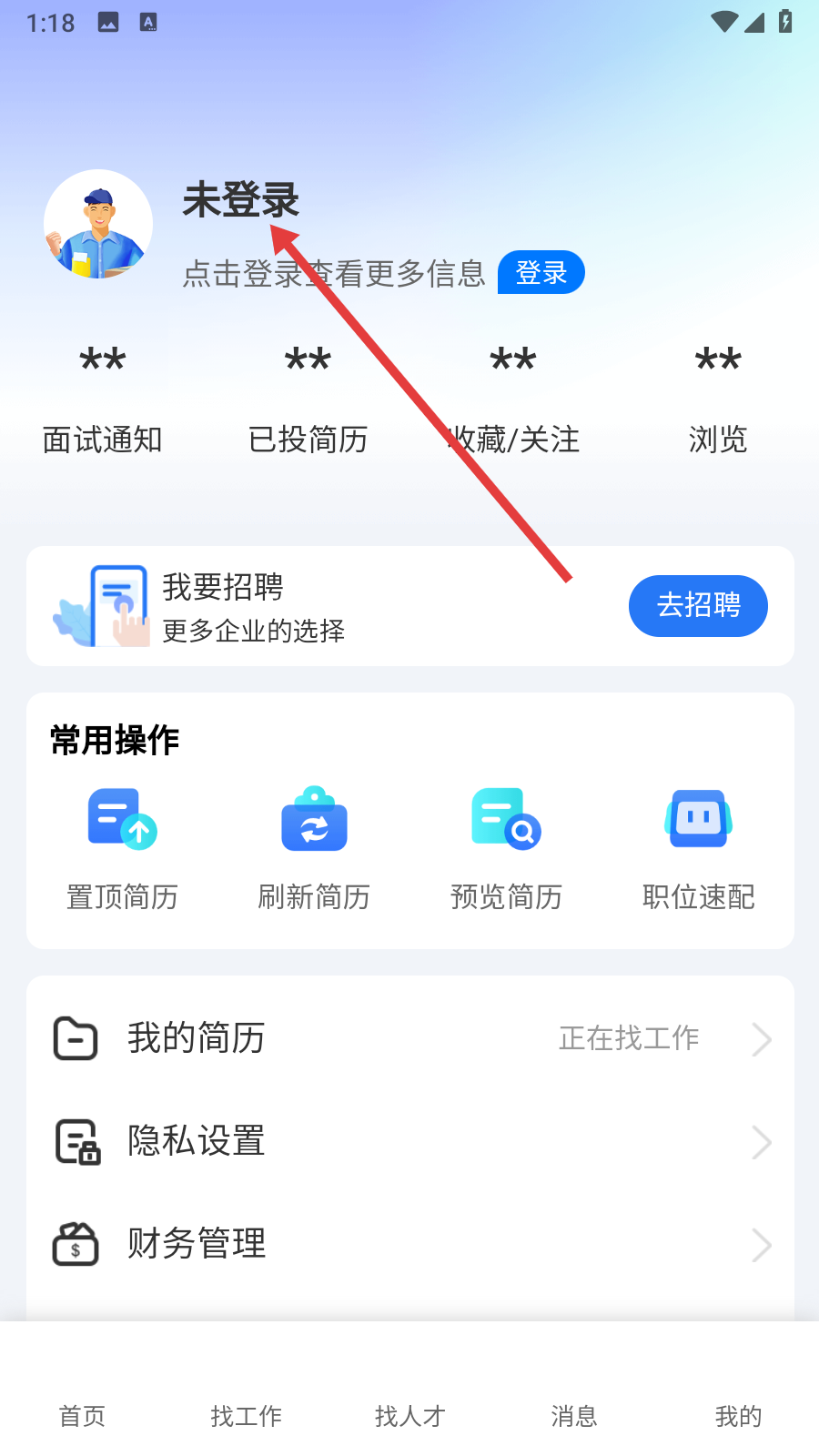Open the profile avatar picture
The height and width of the screenshot is (1456, 819).
(98, 224)
